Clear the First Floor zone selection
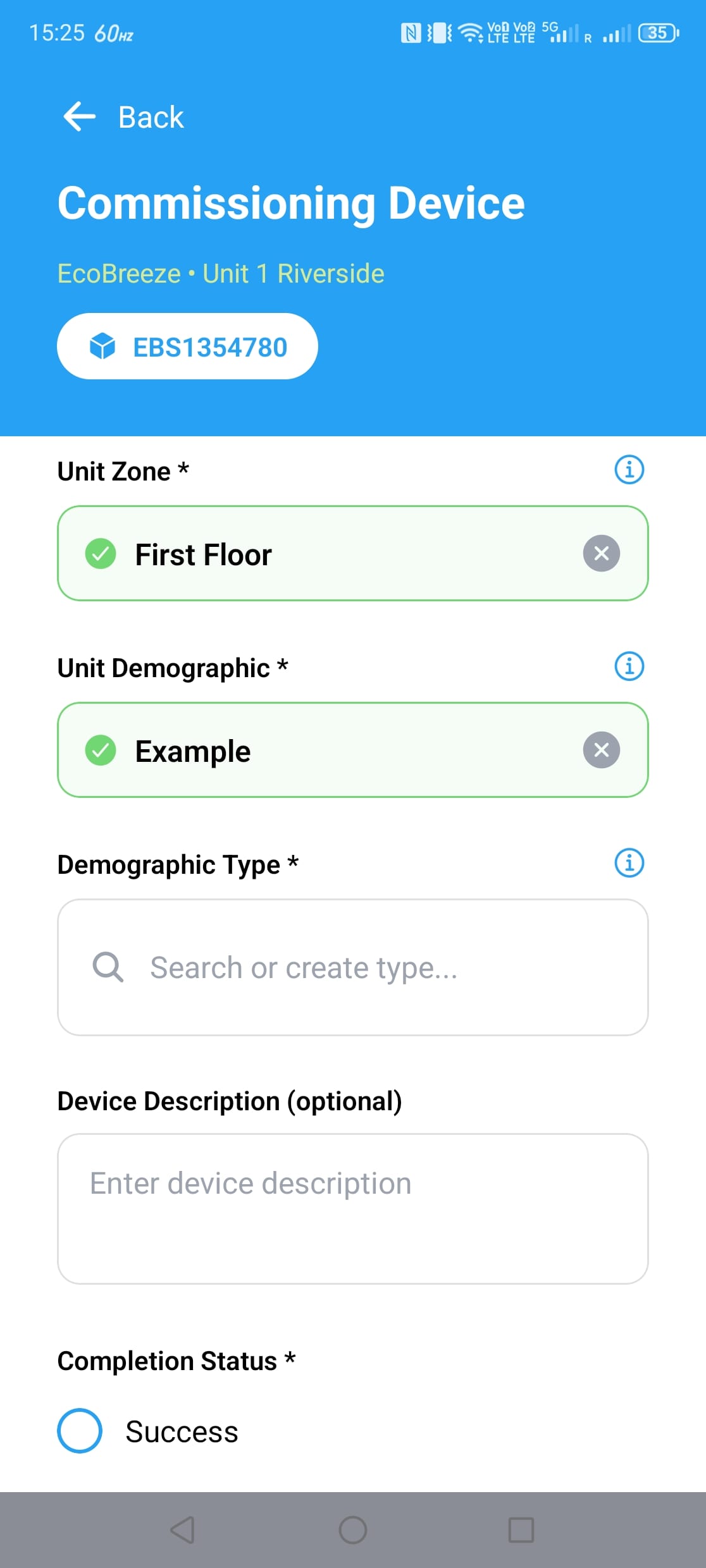Viewport: 706px width, 1568px height. tap(602, 553)
